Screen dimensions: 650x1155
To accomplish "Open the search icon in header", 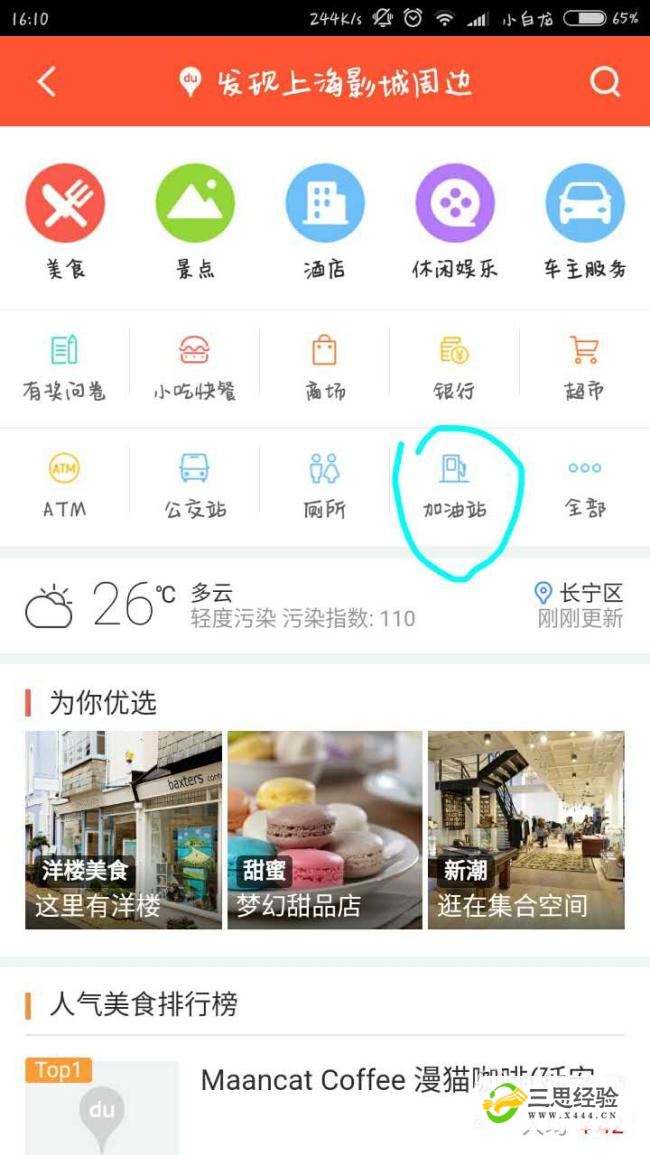I will point(604,81).
